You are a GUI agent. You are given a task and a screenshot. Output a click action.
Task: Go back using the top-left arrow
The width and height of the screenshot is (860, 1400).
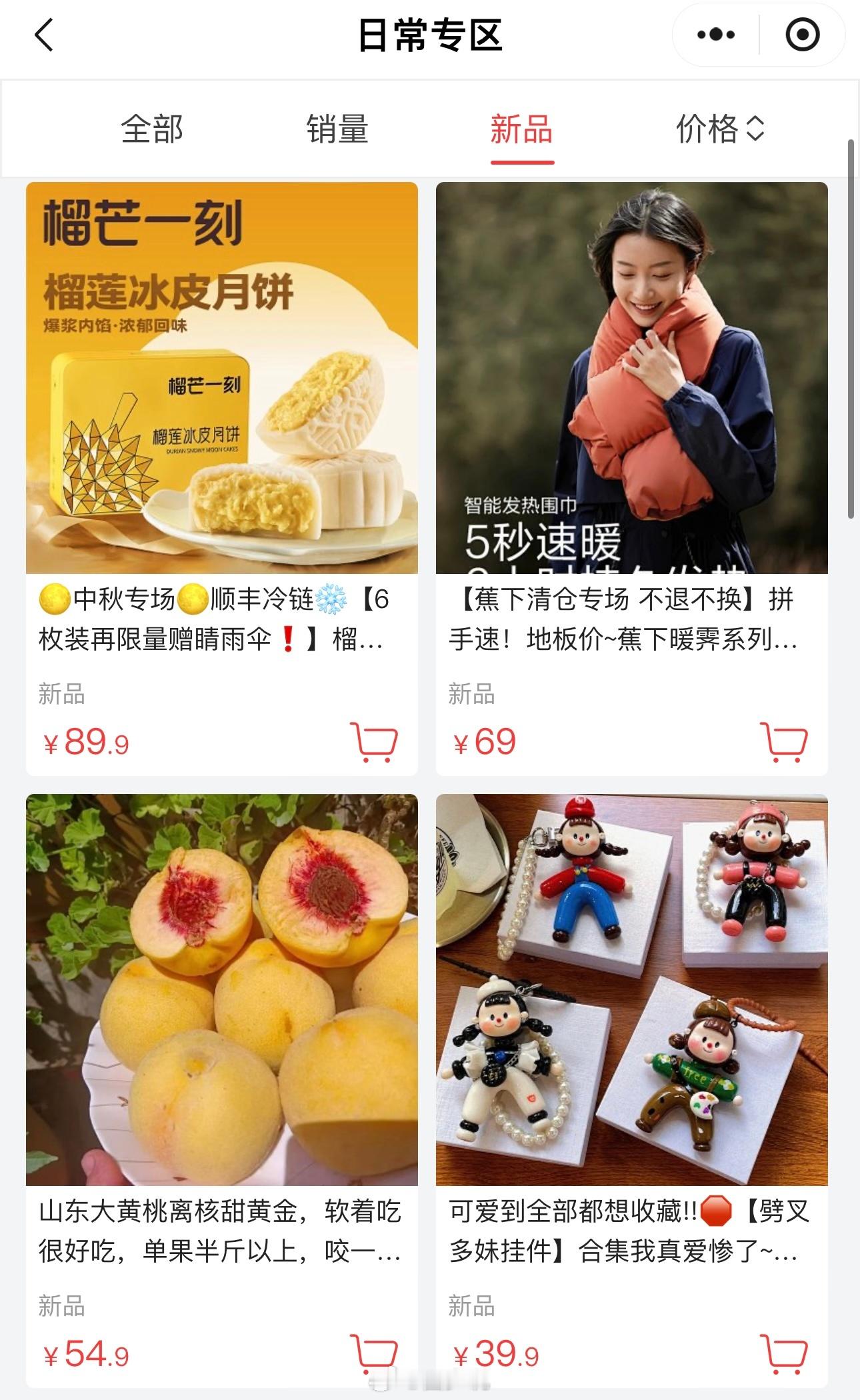pyautogui.click(x=44, y=35)
